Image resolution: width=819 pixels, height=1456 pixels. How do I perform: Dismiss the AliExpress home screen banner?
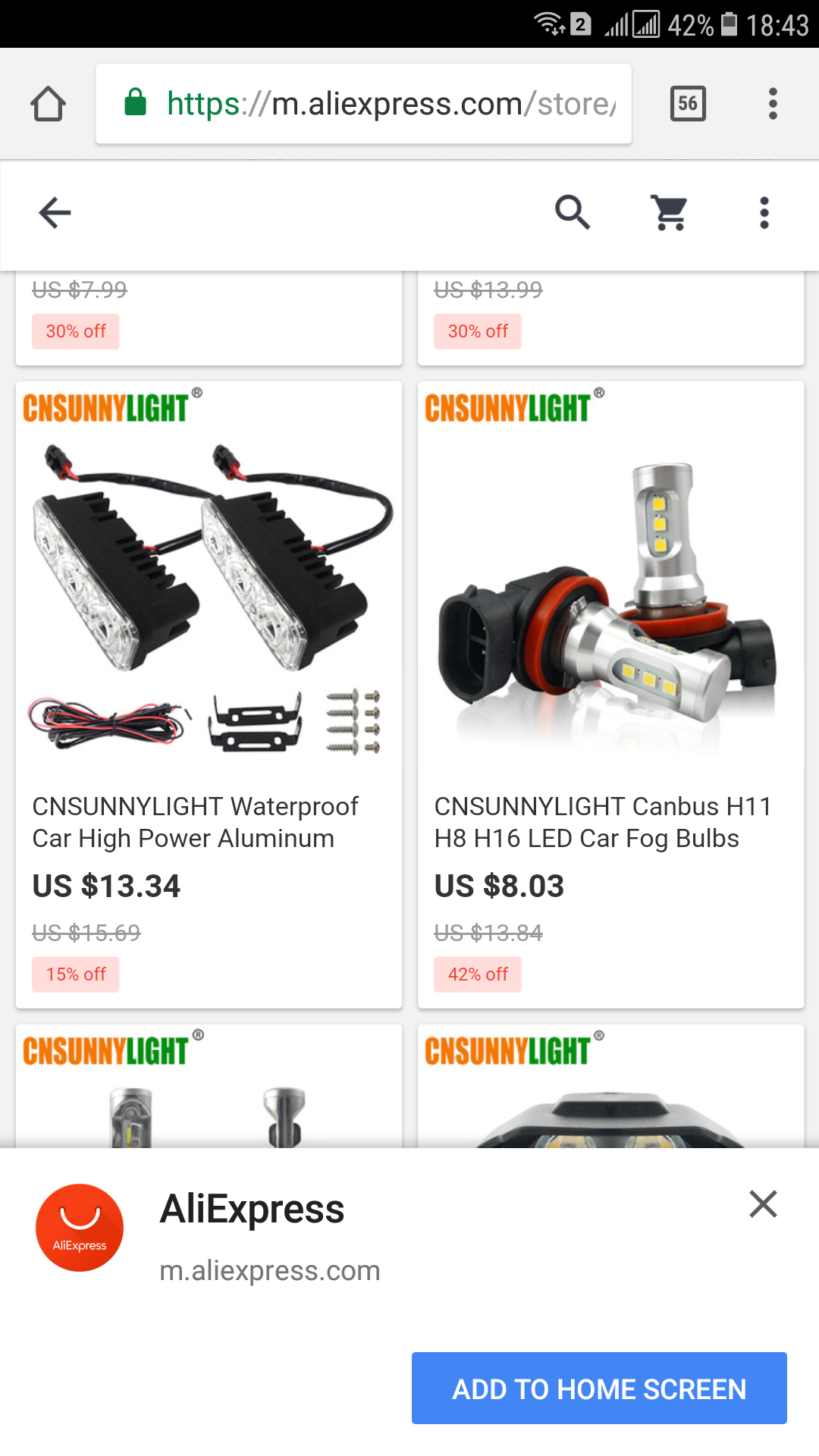tap(763, 1203)
